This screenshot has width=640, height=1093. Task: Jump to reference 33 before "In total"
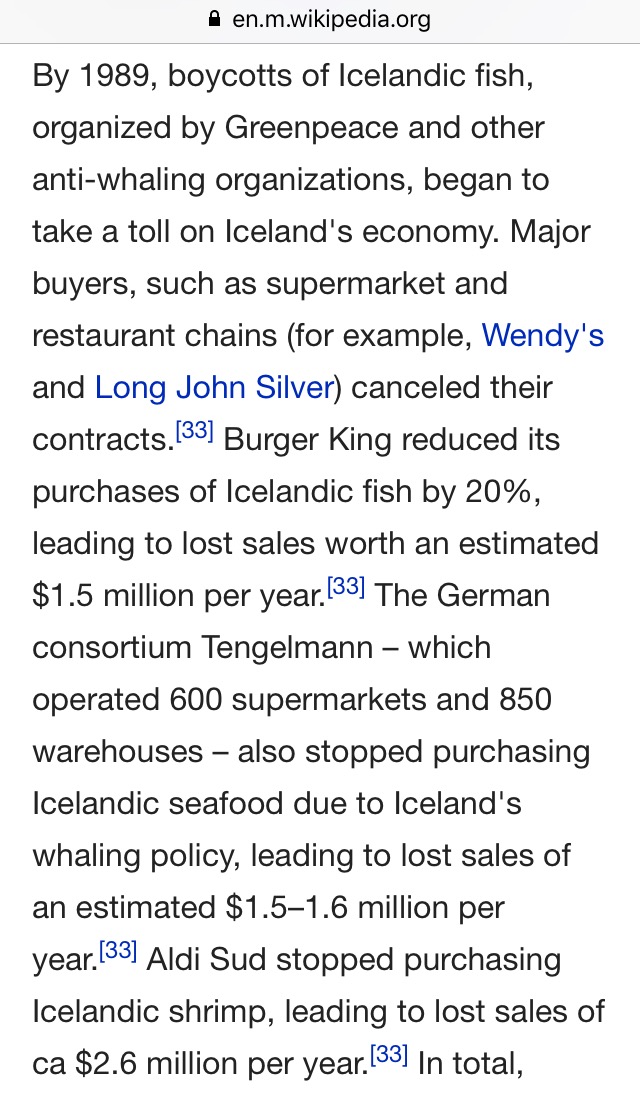[x=389, y=1056]
